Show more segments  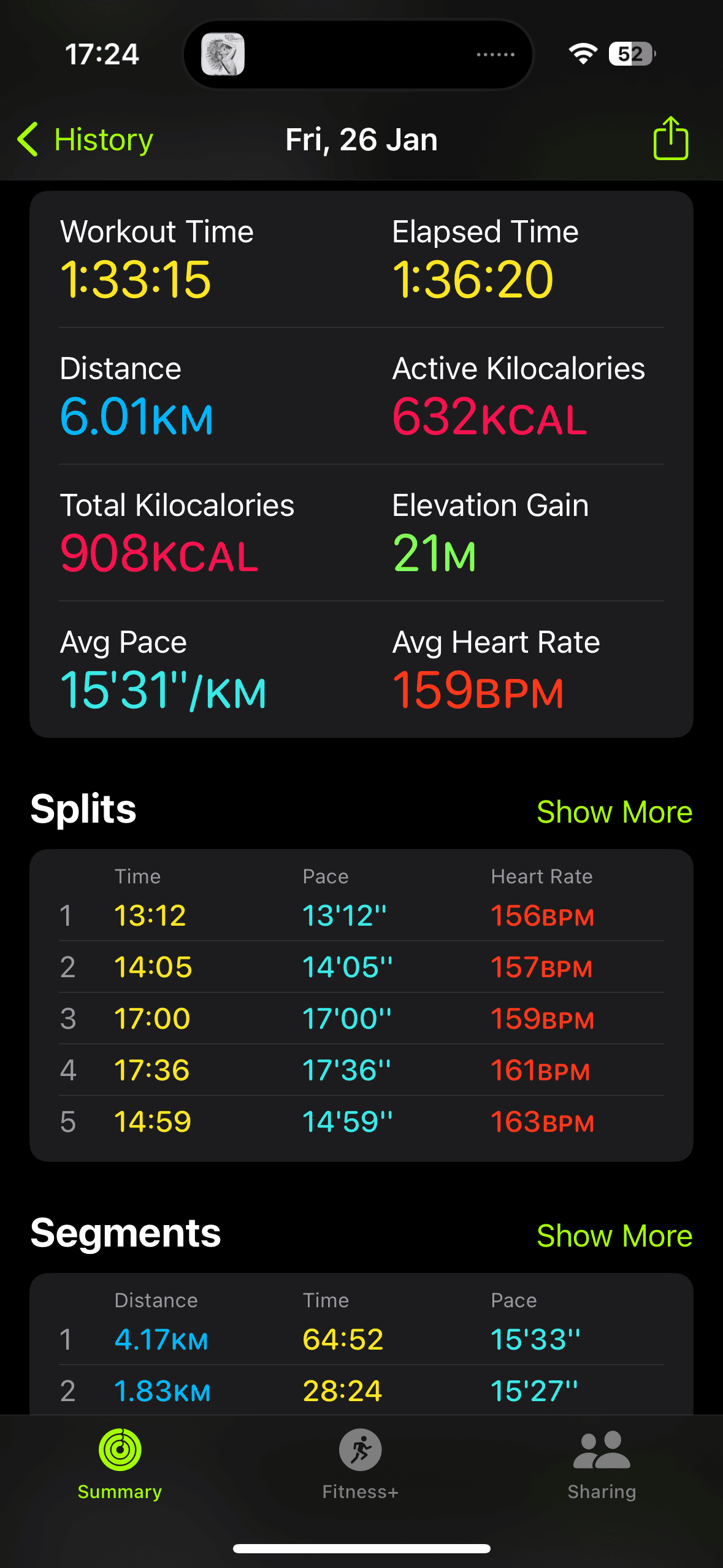pyautogui.click(x=614, y=1236)
